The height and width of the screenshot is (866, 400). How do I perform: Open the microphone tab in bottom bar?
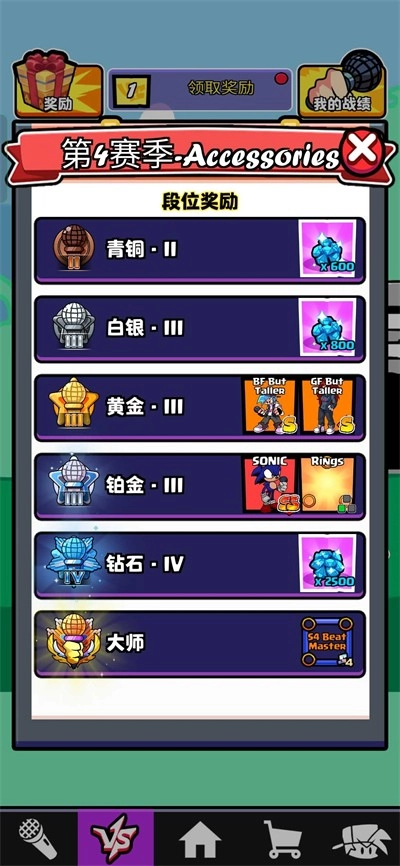click(38, 838)
